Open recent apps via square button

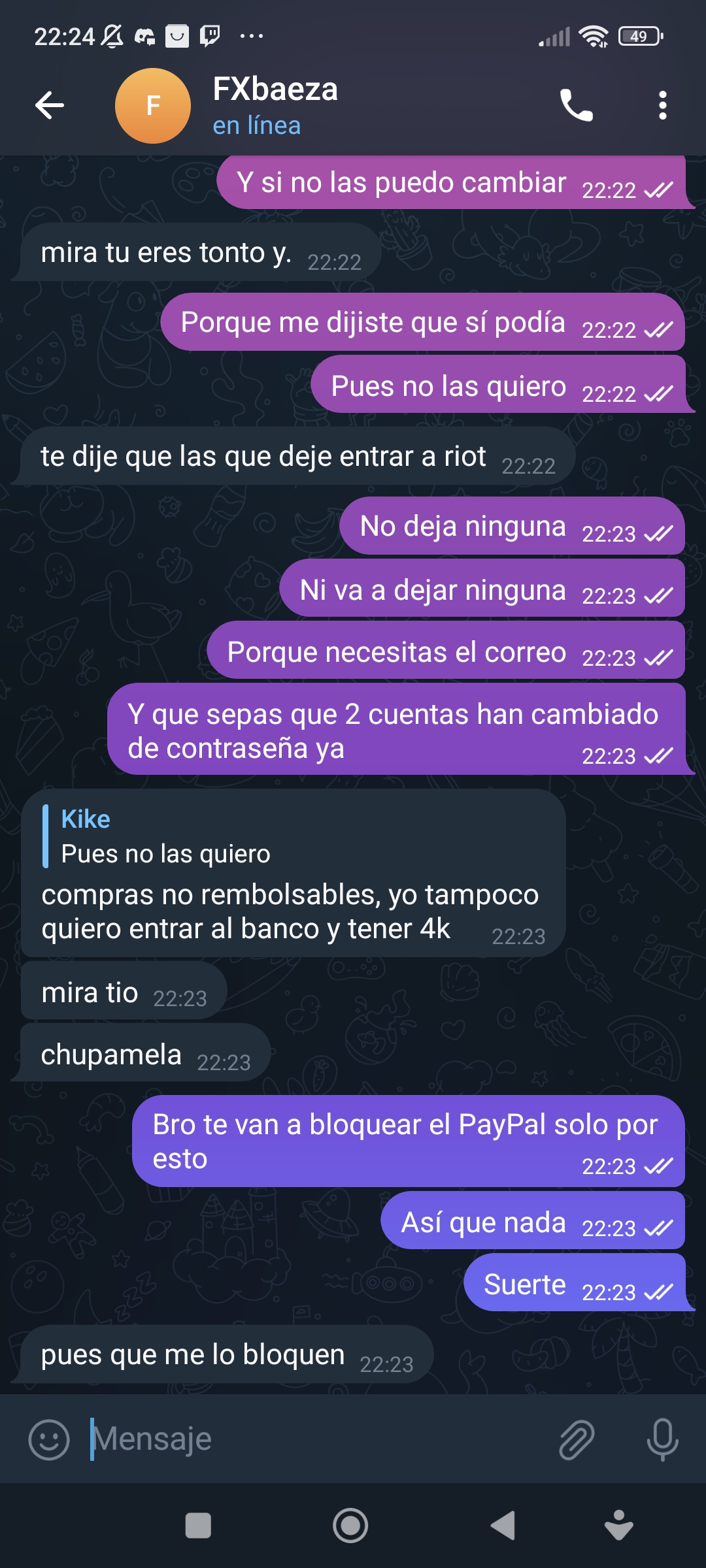(198, 1526)
